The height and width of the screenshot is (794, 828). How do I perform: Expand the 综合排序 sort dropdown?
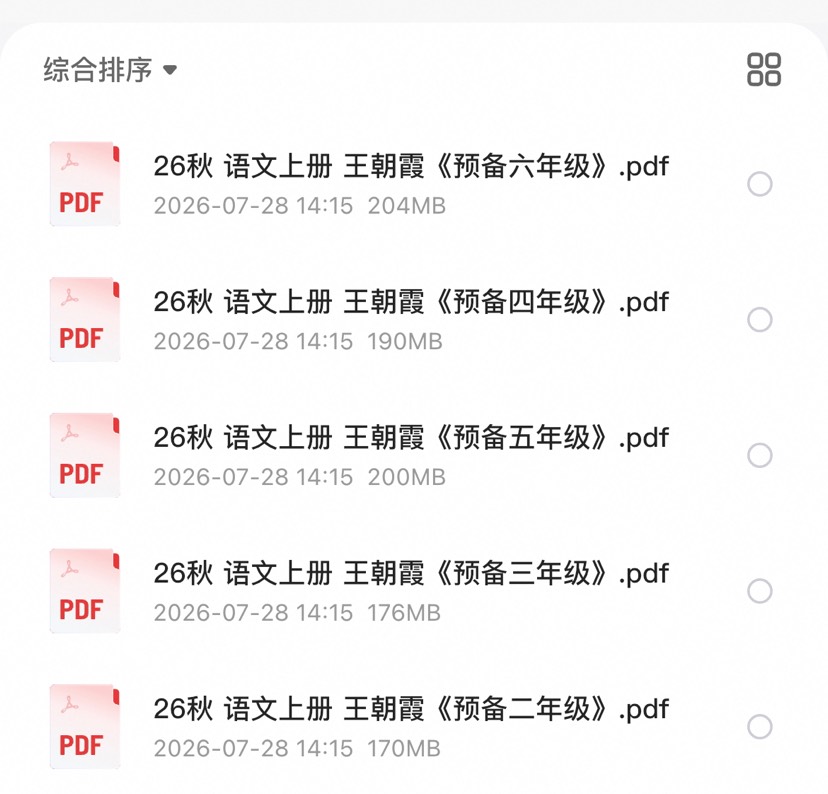[x=110, y=70]
